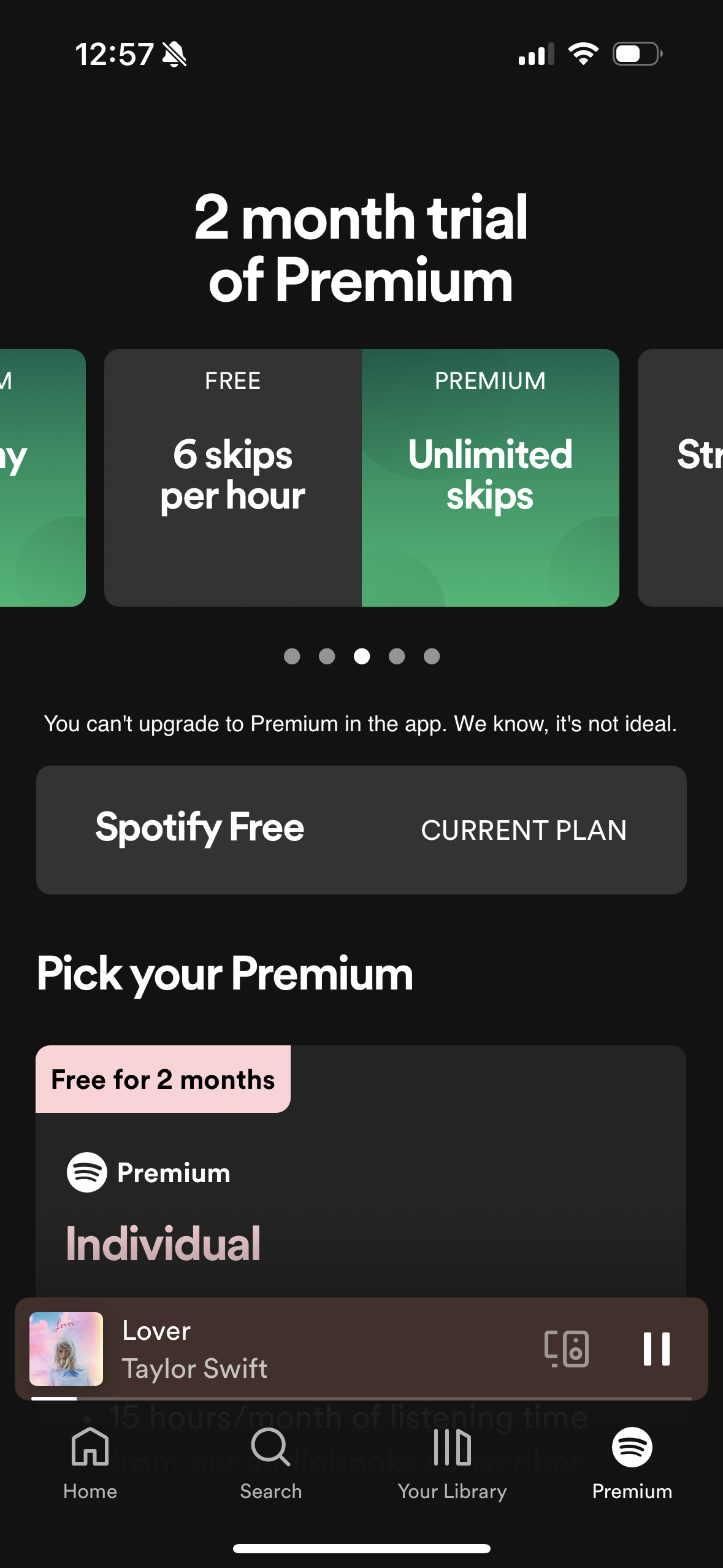Tap the Spotify logo on the Individual plan
Viewport: 723px width, 1568px height.
point(86,1172)
